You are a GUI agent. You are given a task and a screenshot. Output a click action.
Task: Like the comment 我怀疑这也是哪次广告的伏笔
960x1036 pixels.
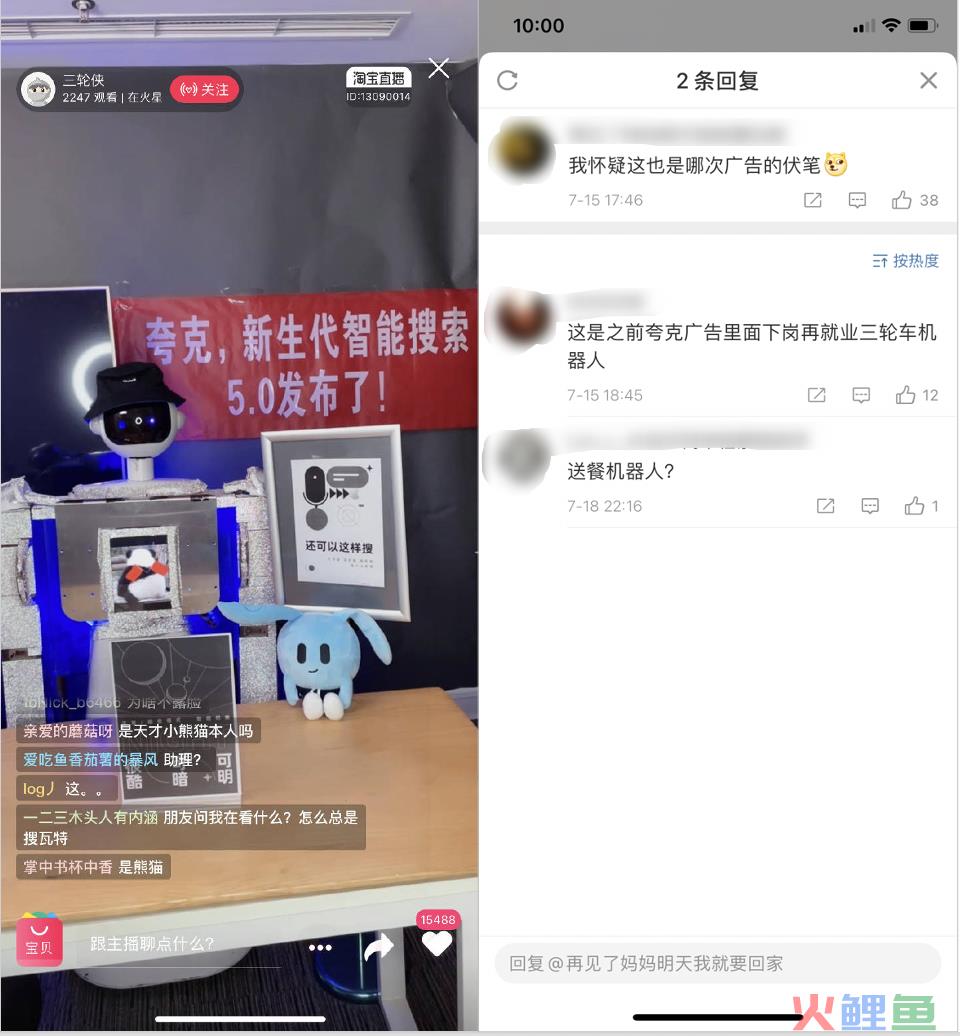pos(903,200)
